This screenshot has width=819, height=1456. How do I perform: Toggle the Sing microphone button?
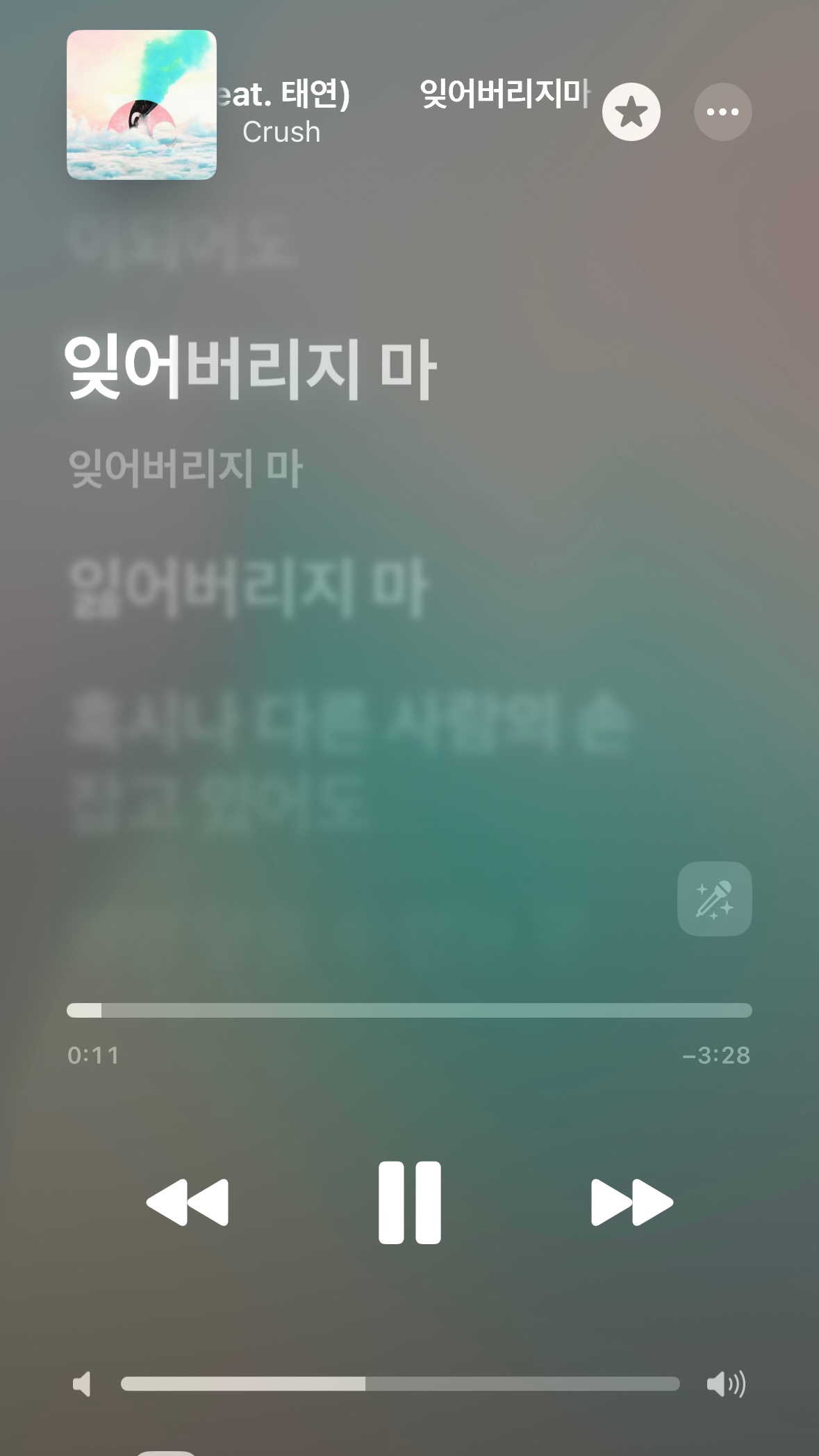(714, 899)
